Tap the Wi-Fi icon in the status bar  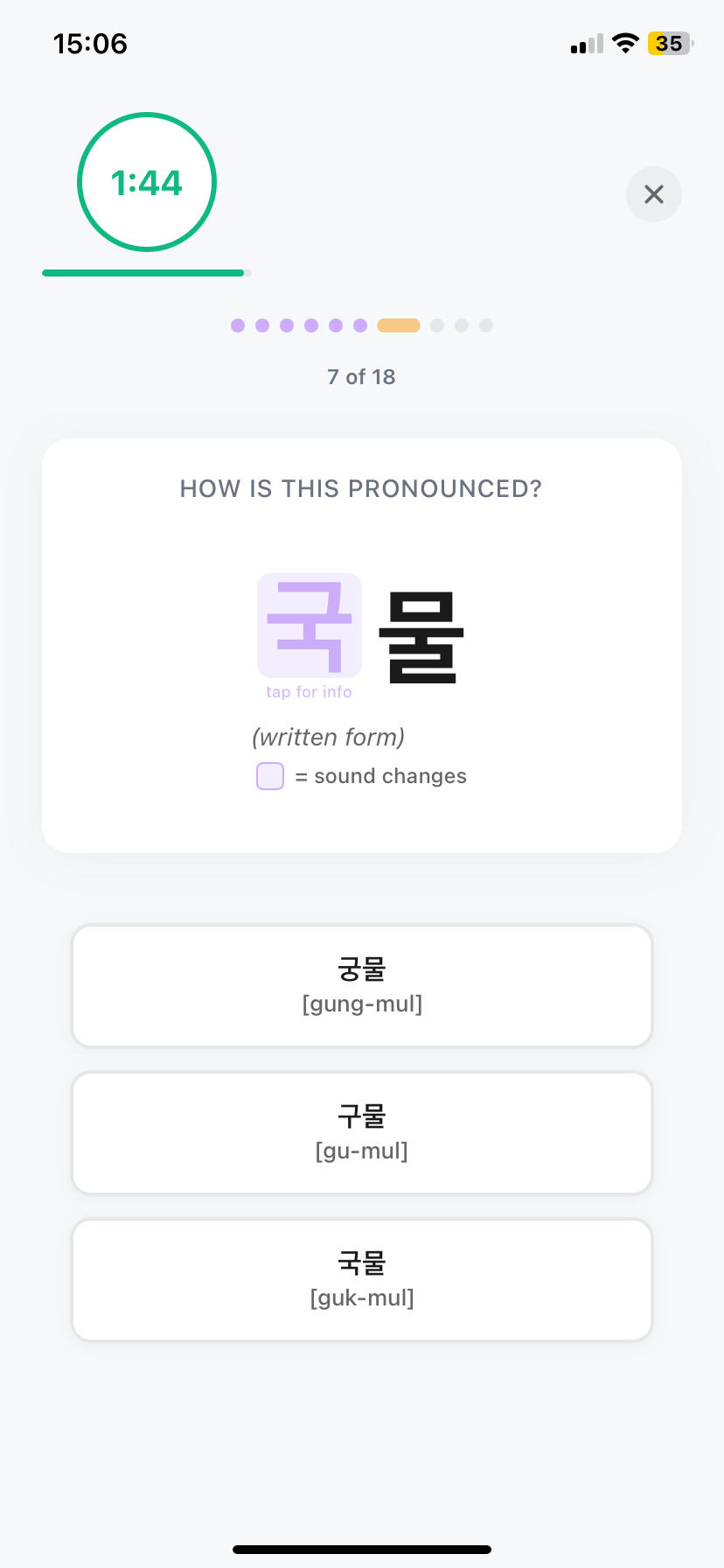[x=626, y=43]
